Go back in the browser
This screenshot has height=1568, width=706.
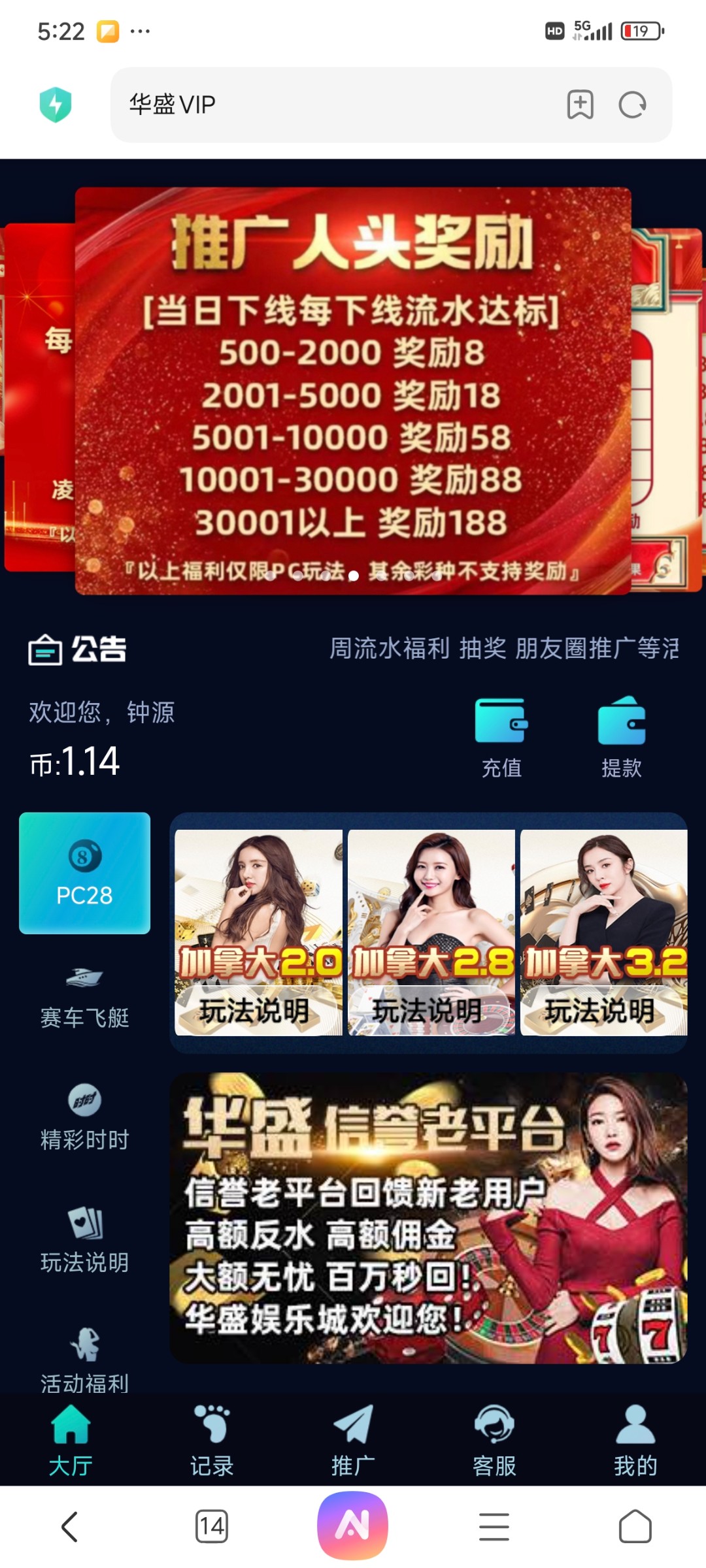point(69,1527)
